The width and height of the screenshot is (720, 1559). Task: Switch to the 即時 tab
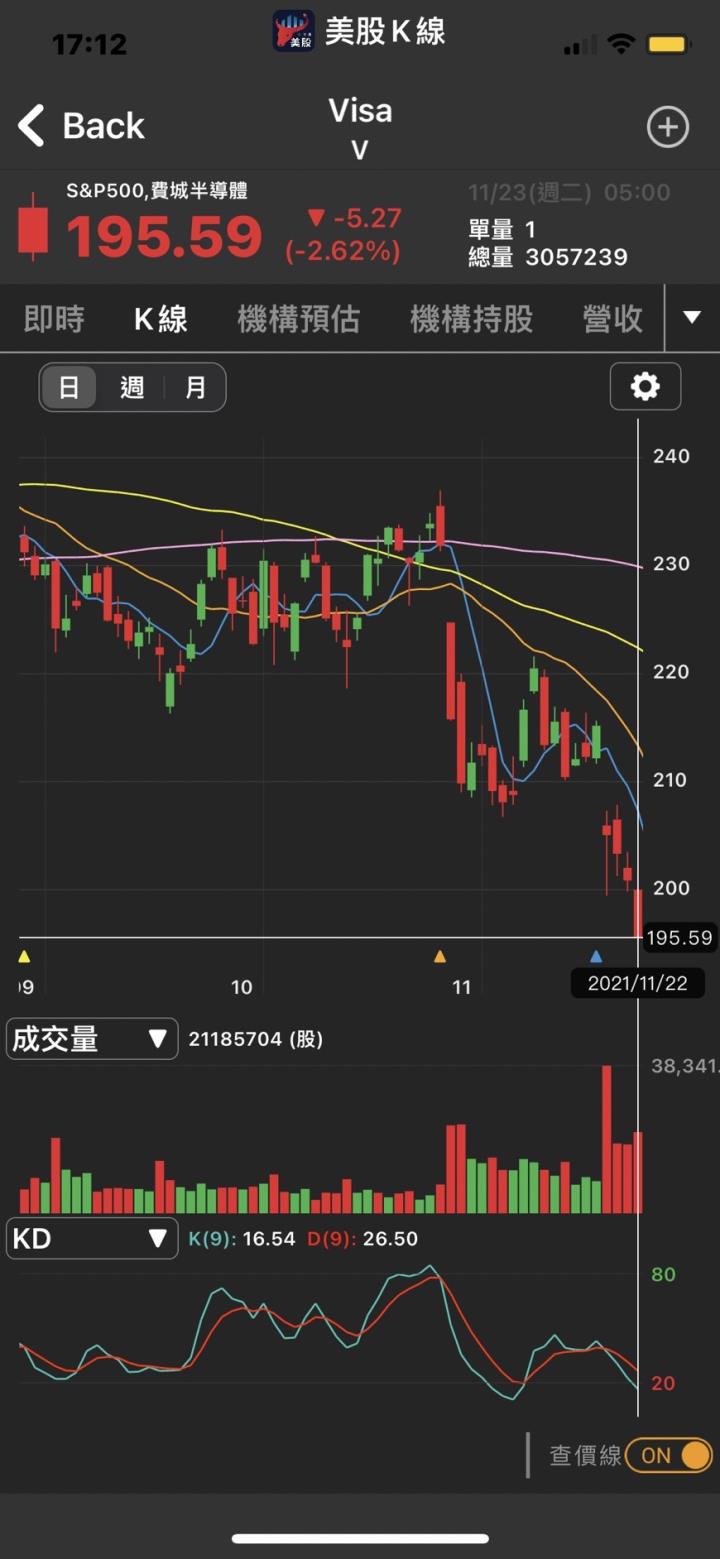point(54,319)
